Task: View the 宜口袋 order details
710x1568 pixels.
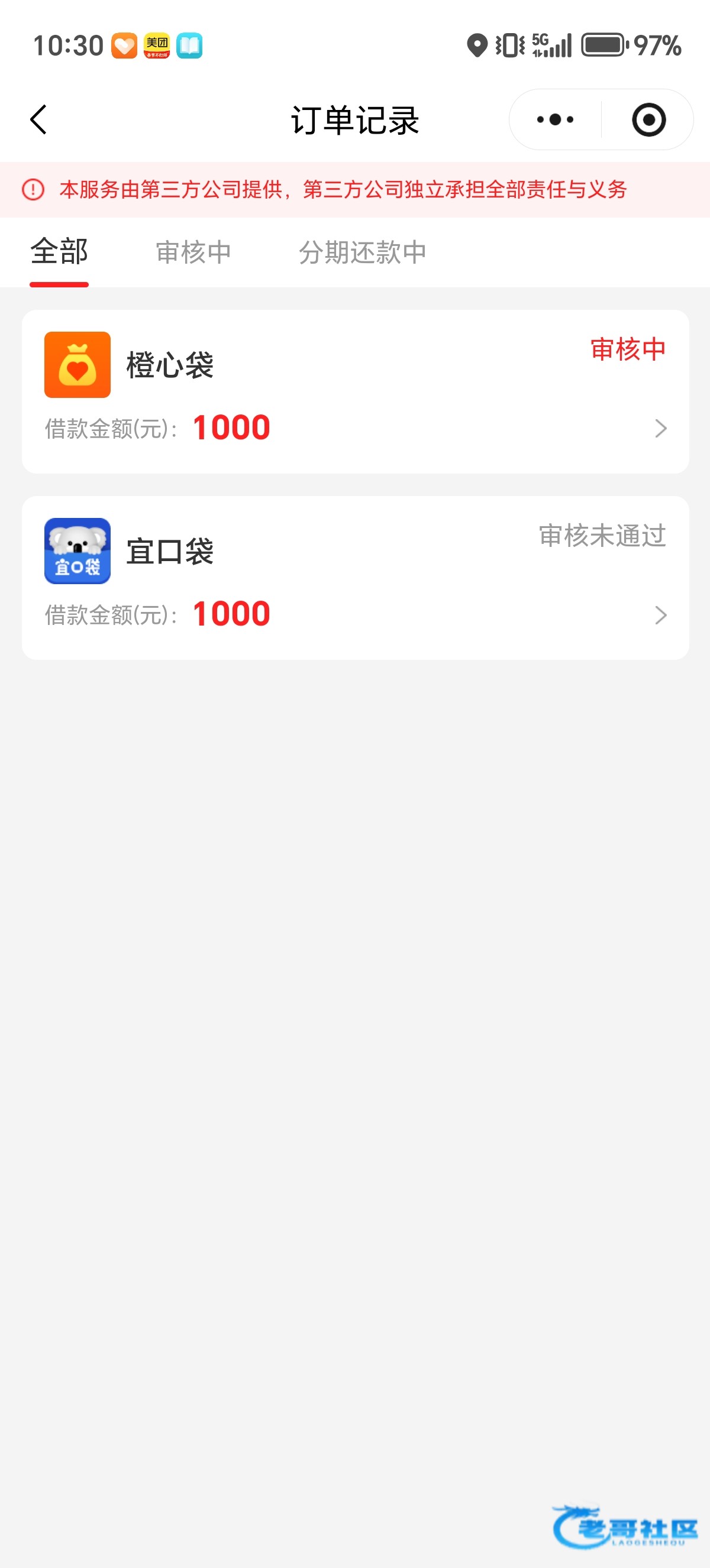Action: pos(355,578)
